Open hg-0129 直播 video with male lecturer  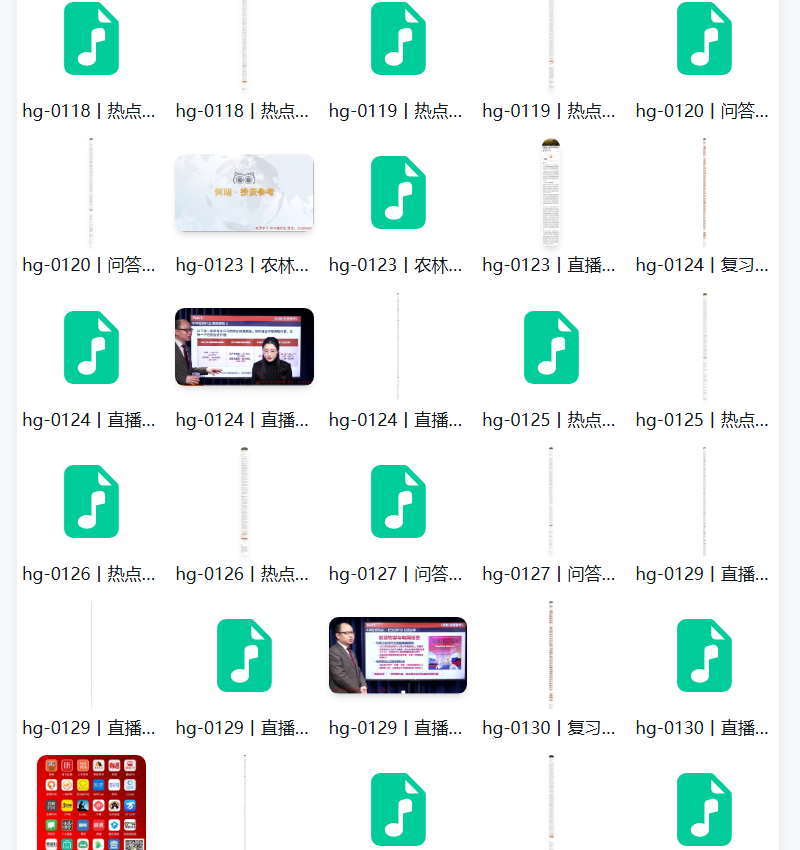pyautogui.click(x=398, y=655)
